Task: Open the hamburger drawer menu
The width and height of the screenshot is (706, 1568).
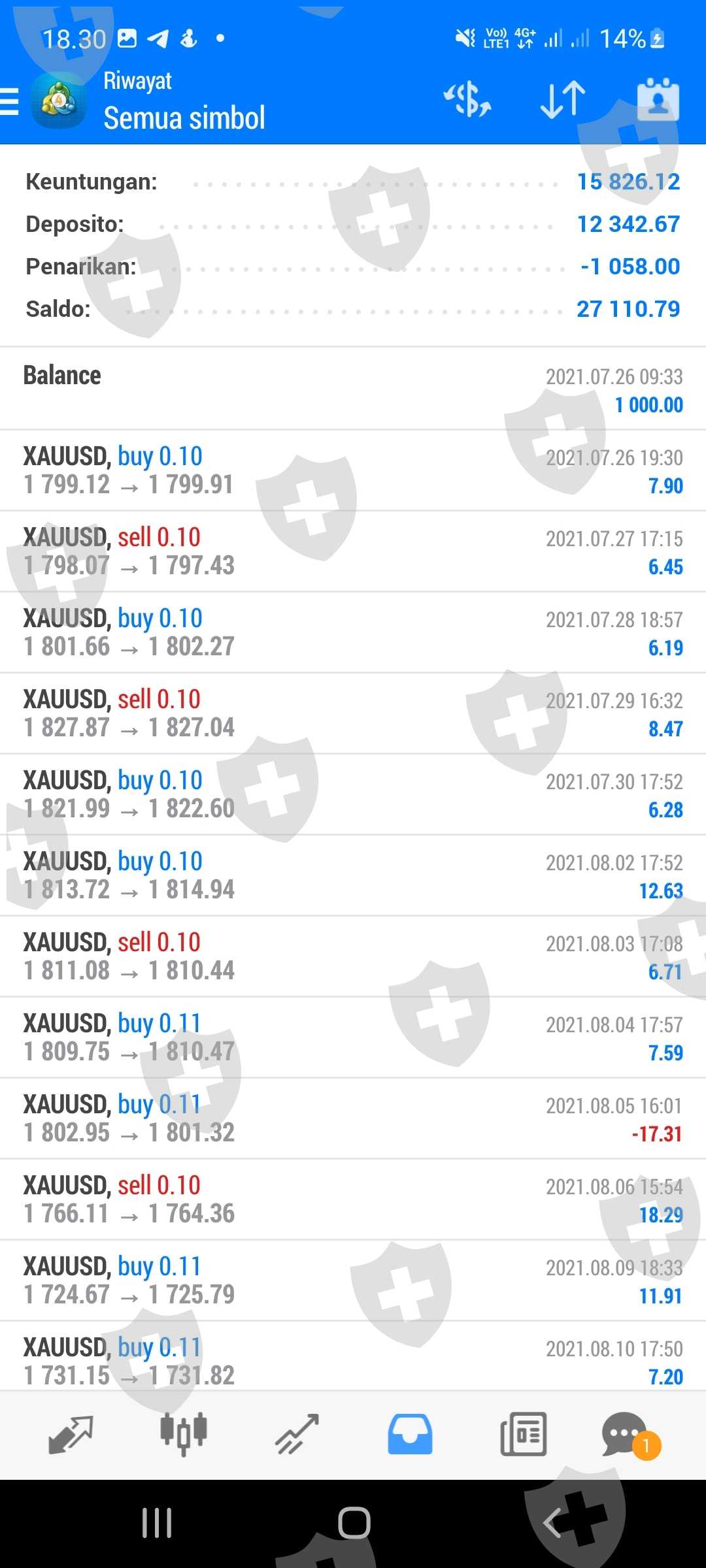Action: [10, 102]
